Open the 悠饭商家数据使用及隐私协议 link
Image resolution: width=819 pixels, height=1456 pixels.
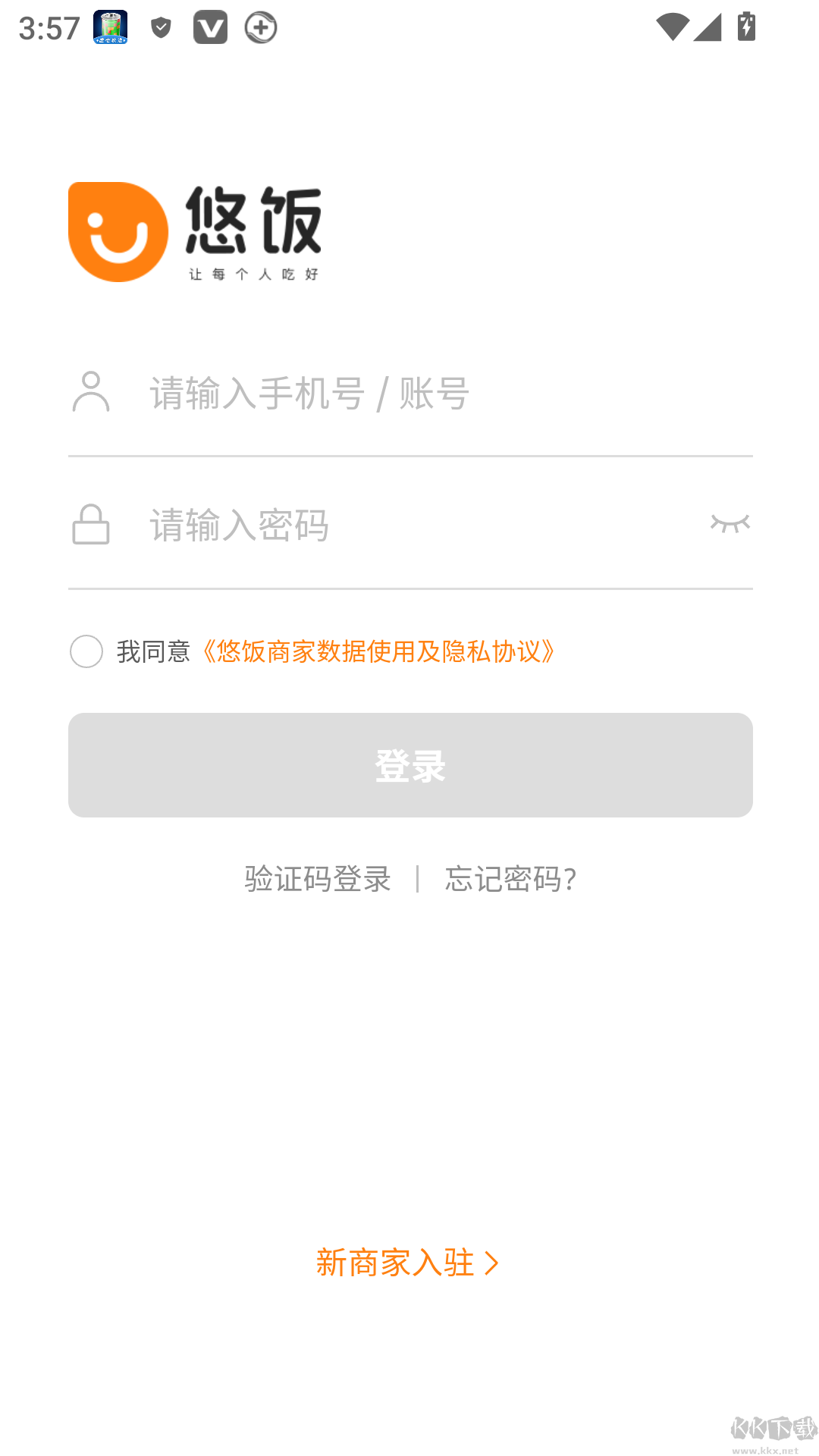pyautogui.click(x=381, y=651)
